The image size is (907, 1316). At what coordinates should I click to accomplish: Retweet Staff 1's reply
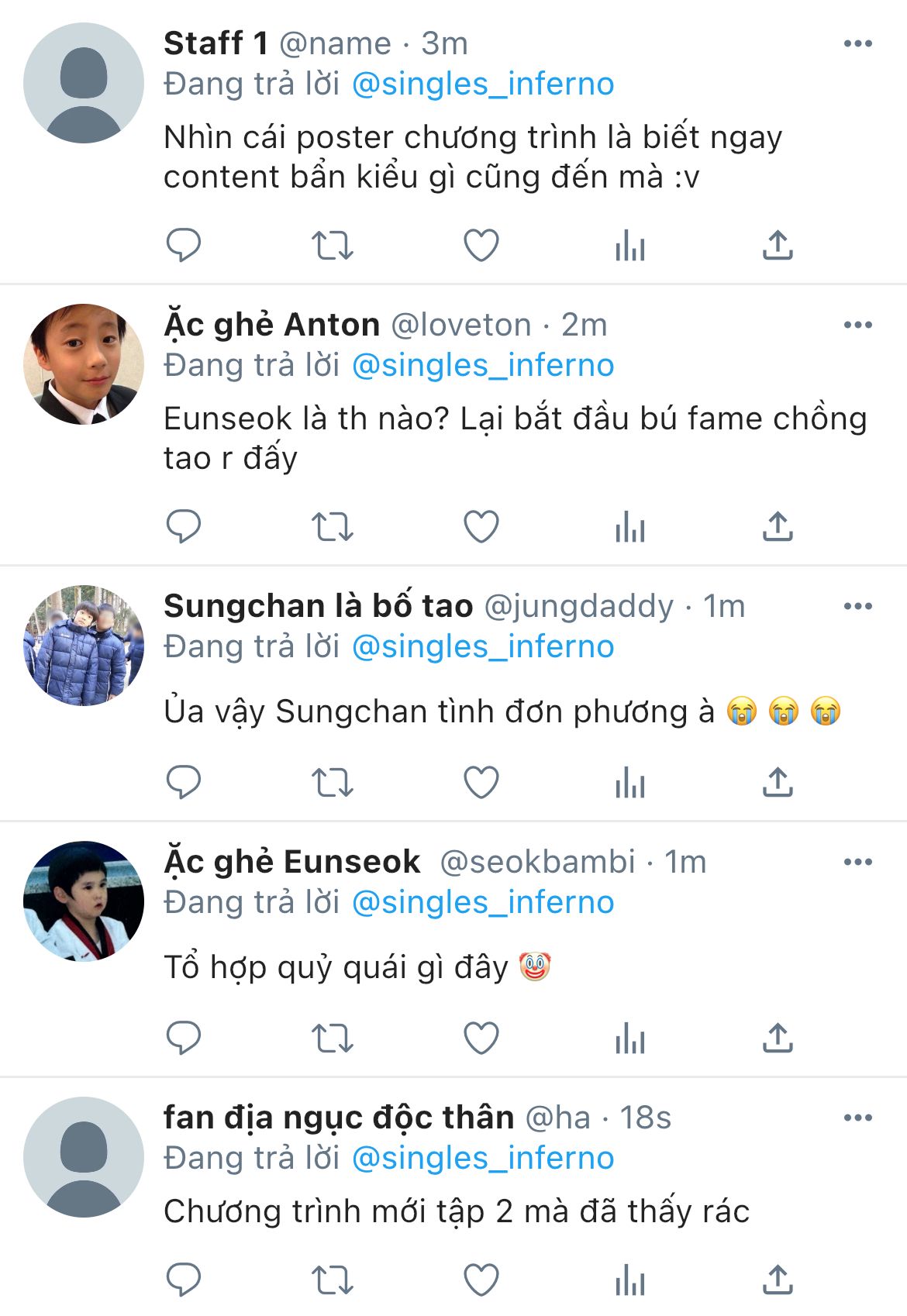[333, 246]
